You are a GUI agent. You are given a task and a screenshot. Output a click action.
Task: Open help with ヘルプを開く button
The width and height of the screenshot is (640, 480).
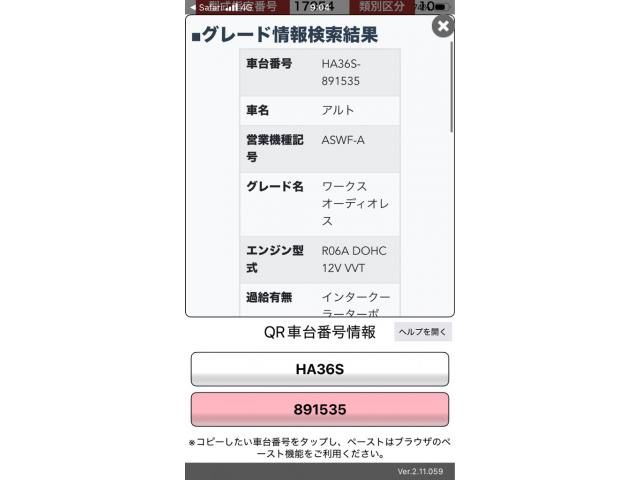423,332
